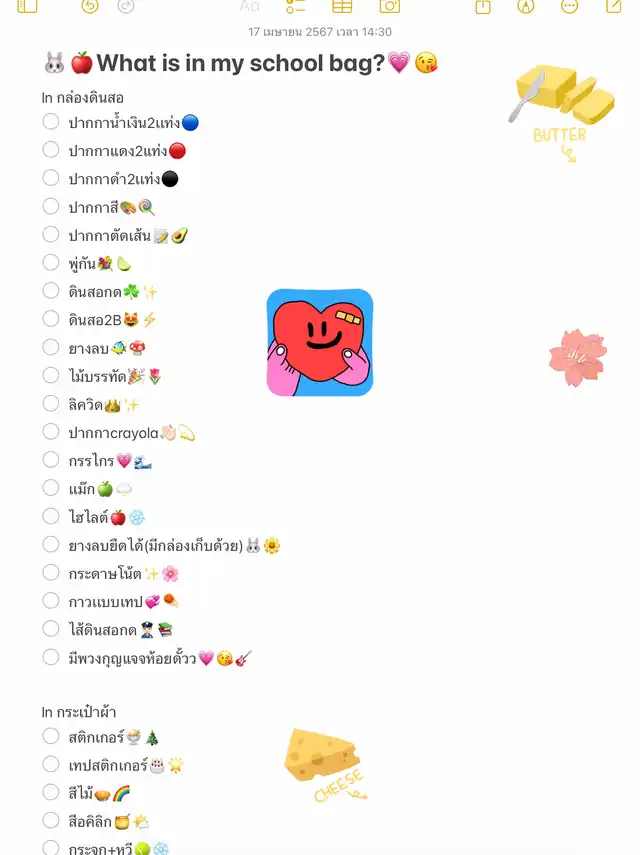Open the markup pen tool
The image size is (640, 855).
[x=526, y=6]
